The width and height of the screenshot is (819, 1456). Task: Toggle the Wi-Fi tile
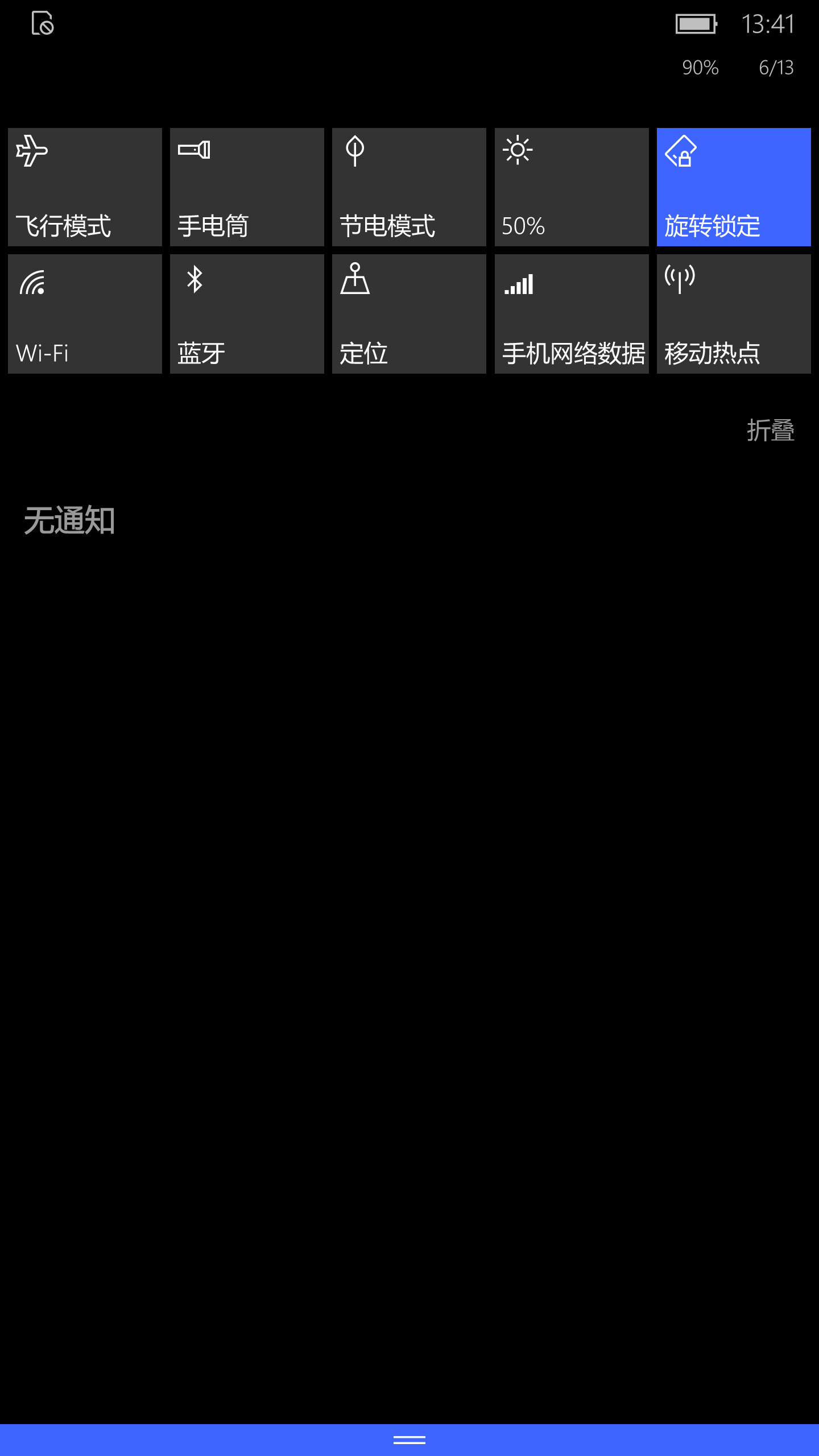(85, 314)
